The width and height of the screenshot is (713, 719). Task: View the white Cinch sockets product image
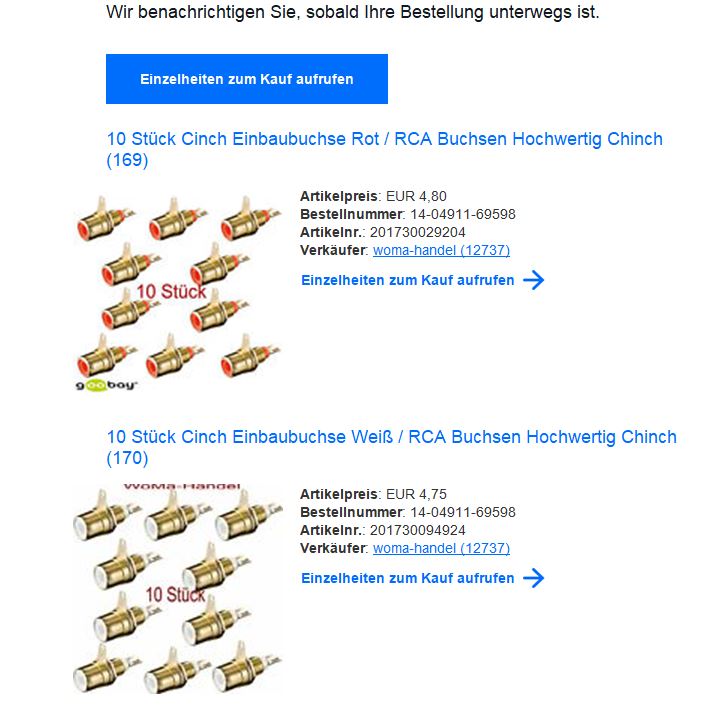coord(179,589)
